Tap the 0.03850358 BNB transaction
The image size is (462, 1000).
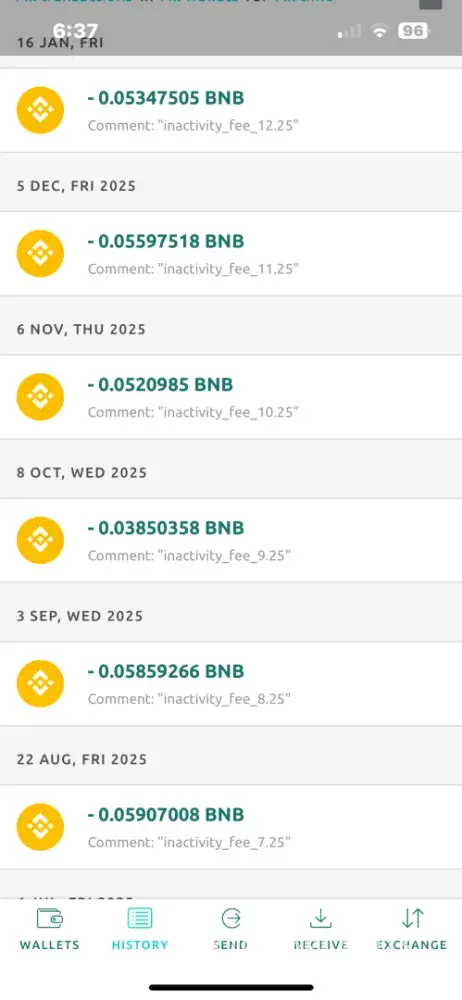click(x=231, y=540)
